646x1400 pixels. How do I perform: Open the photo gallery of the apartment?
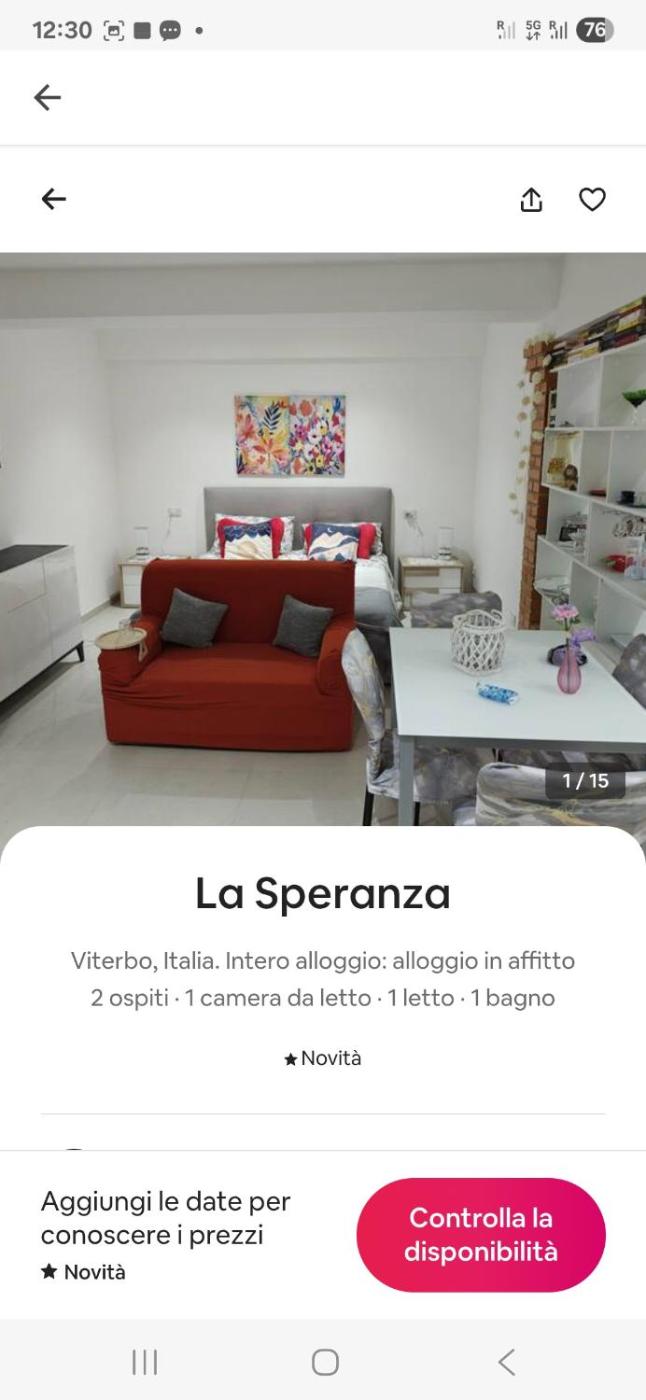point(323,540)
